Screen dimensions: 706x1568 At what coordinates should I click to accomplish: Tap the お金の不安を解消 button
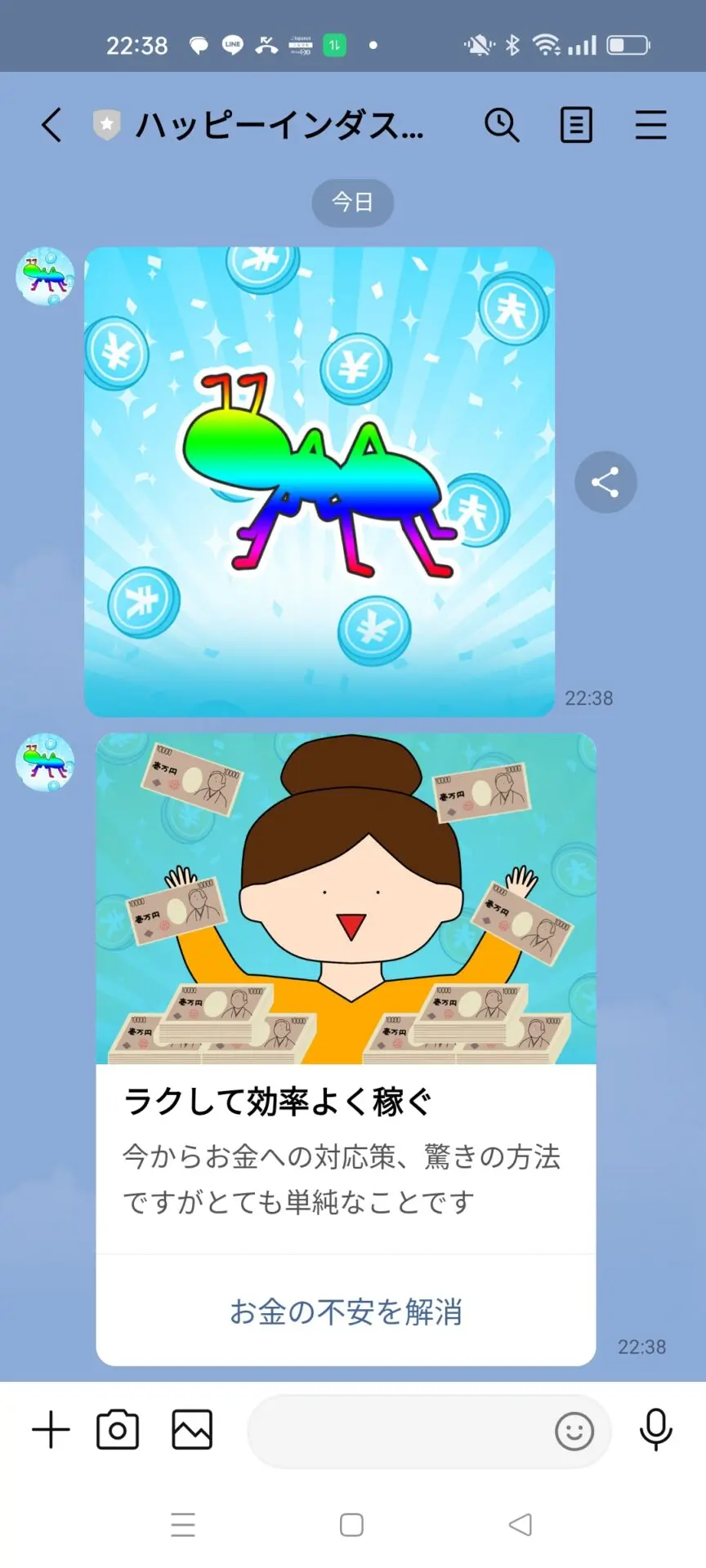tap(346, 1312)
